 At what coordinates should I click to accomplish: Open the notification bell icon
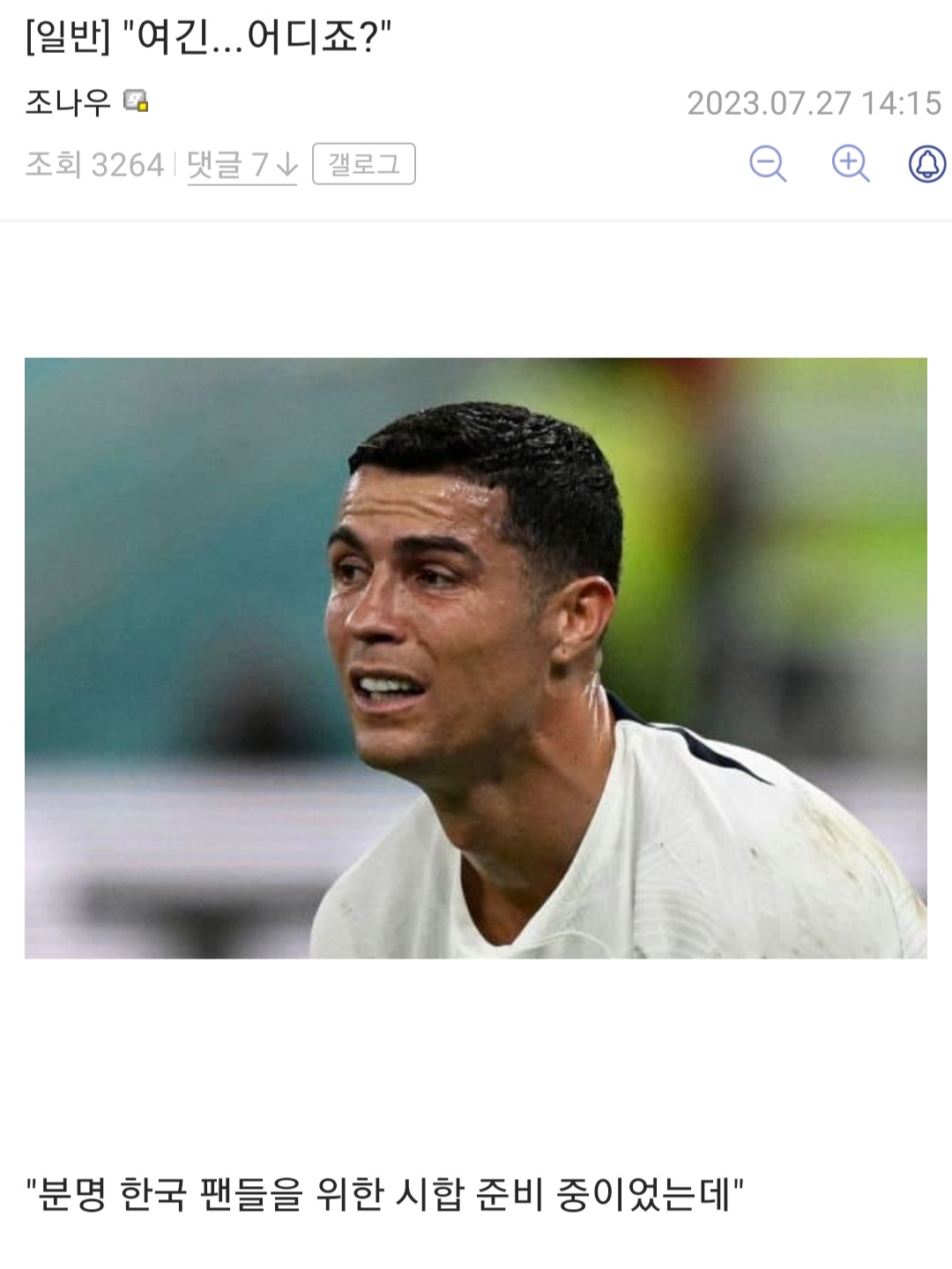pyautogui.click(x=926, y=164)
